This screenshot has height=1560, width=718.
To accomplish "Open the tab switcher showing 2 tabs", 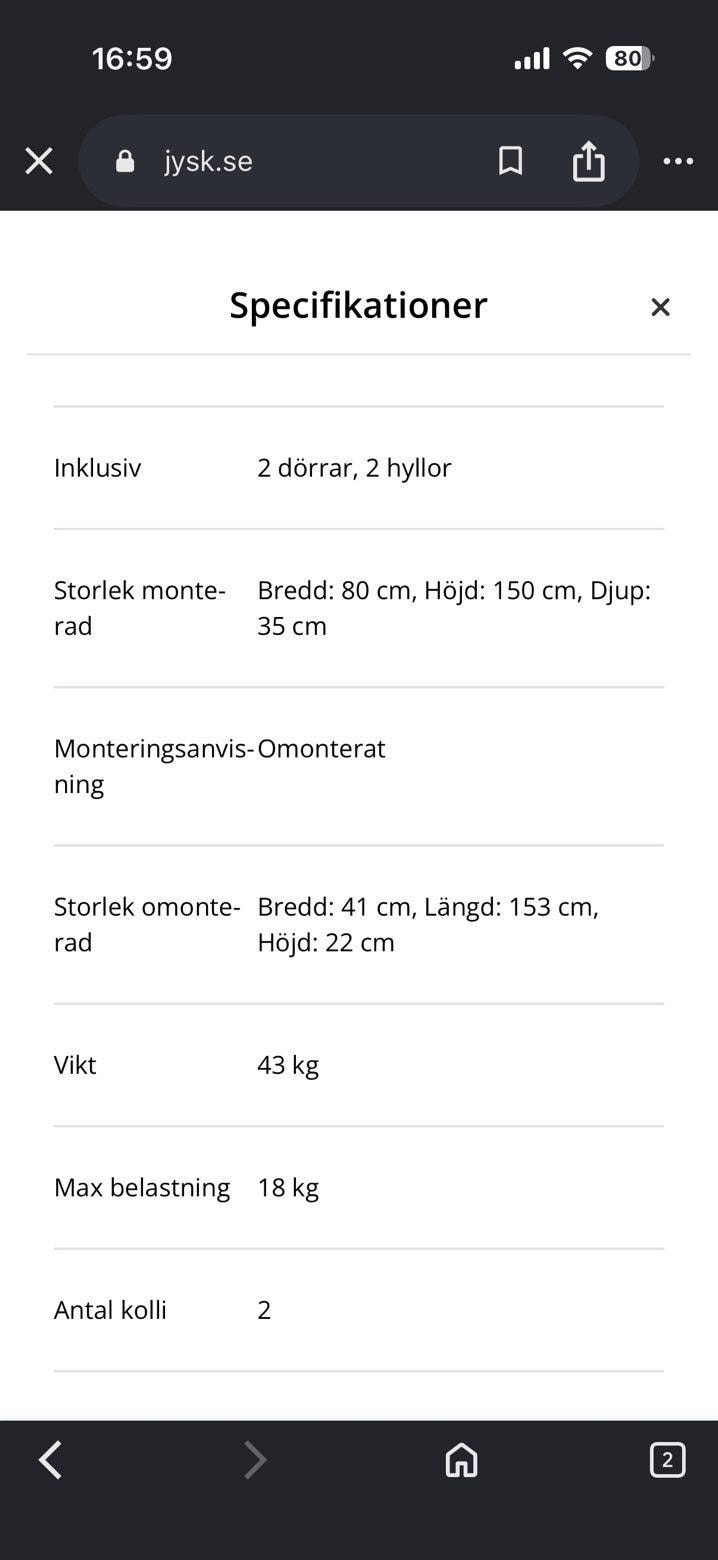I will coord(667,1460).
